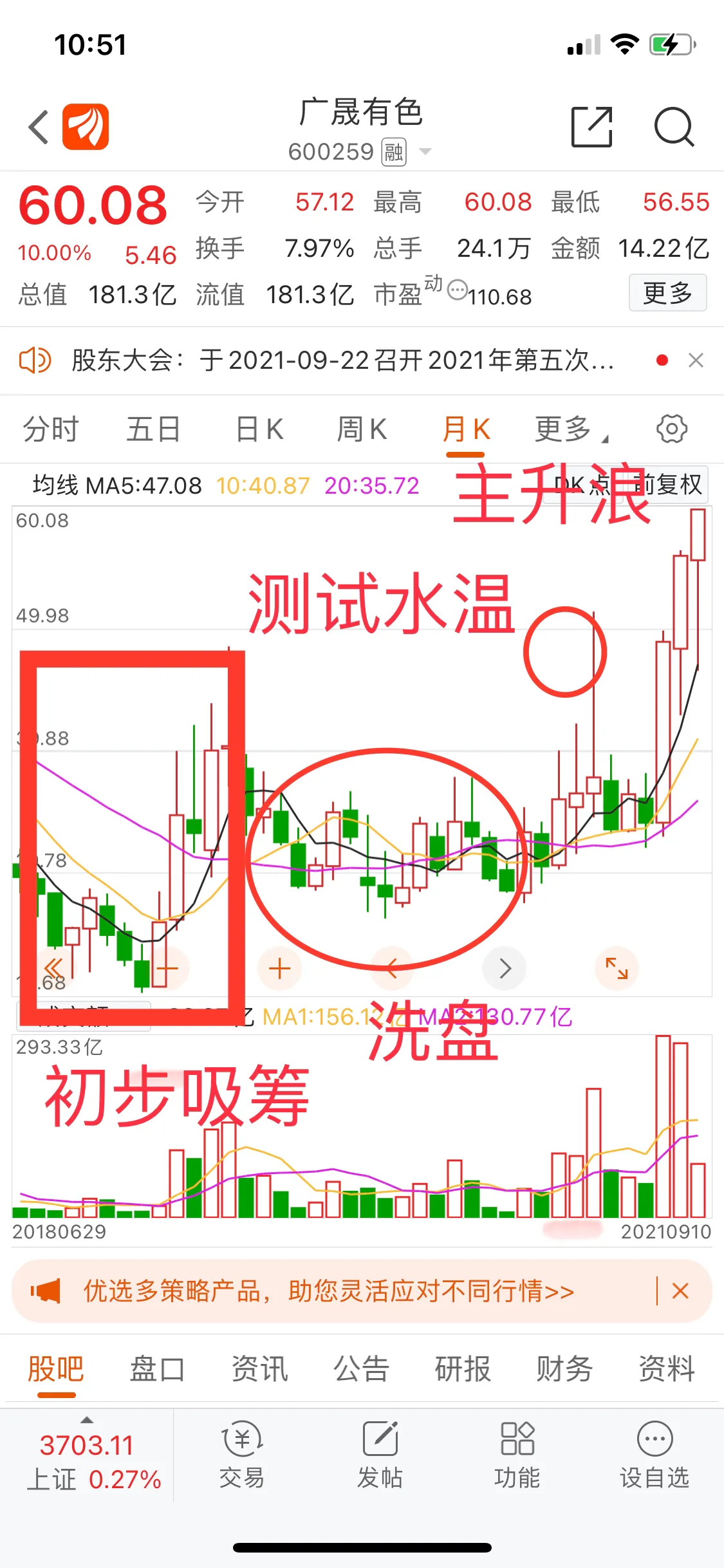Switch to the 财务 tab
This screenshot has width=724, height=1568.
pos(564,1369)
